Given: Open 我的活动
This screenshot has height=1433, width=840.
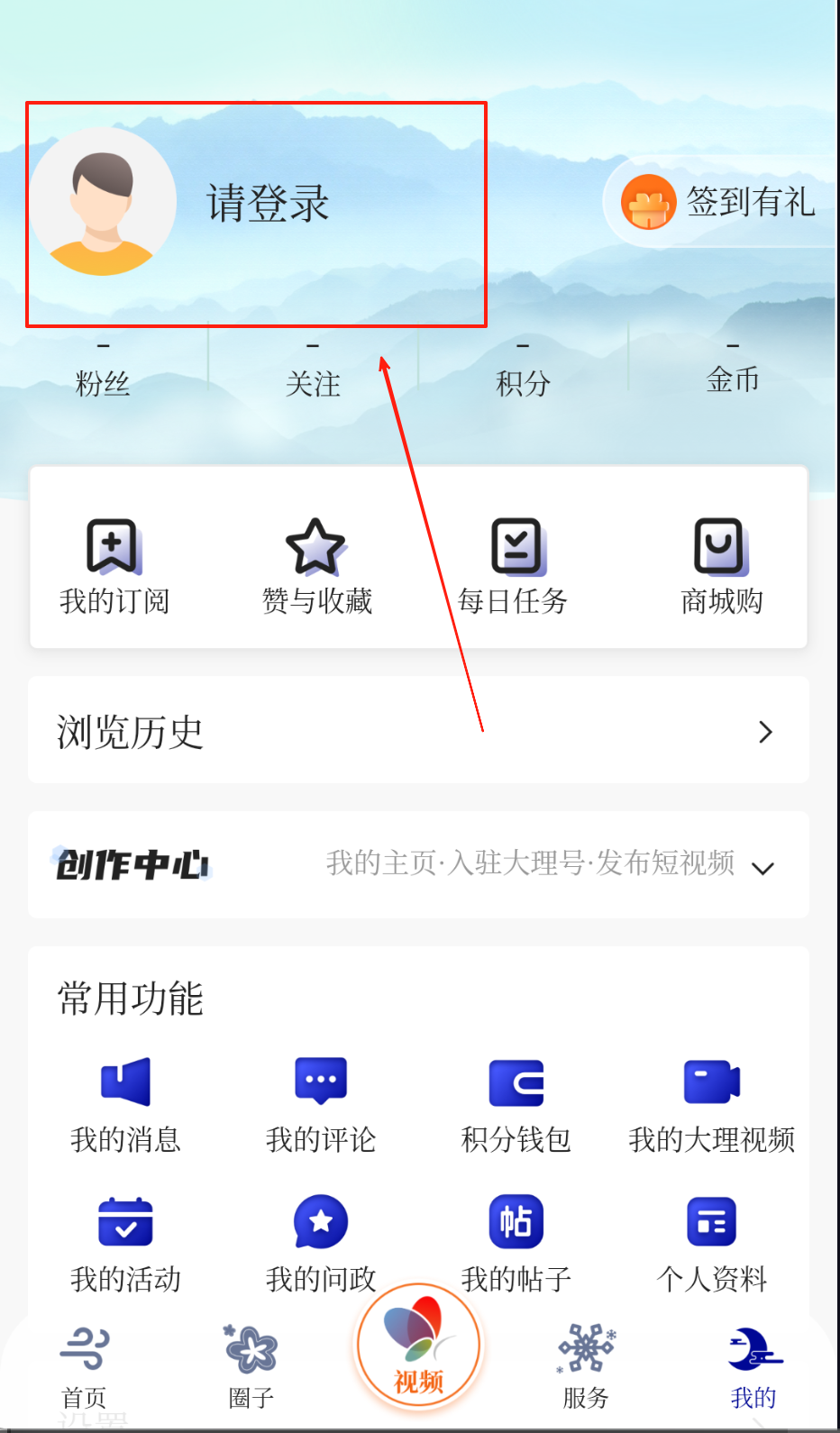Looking at the screenshot, I should tap(125, 1244).
